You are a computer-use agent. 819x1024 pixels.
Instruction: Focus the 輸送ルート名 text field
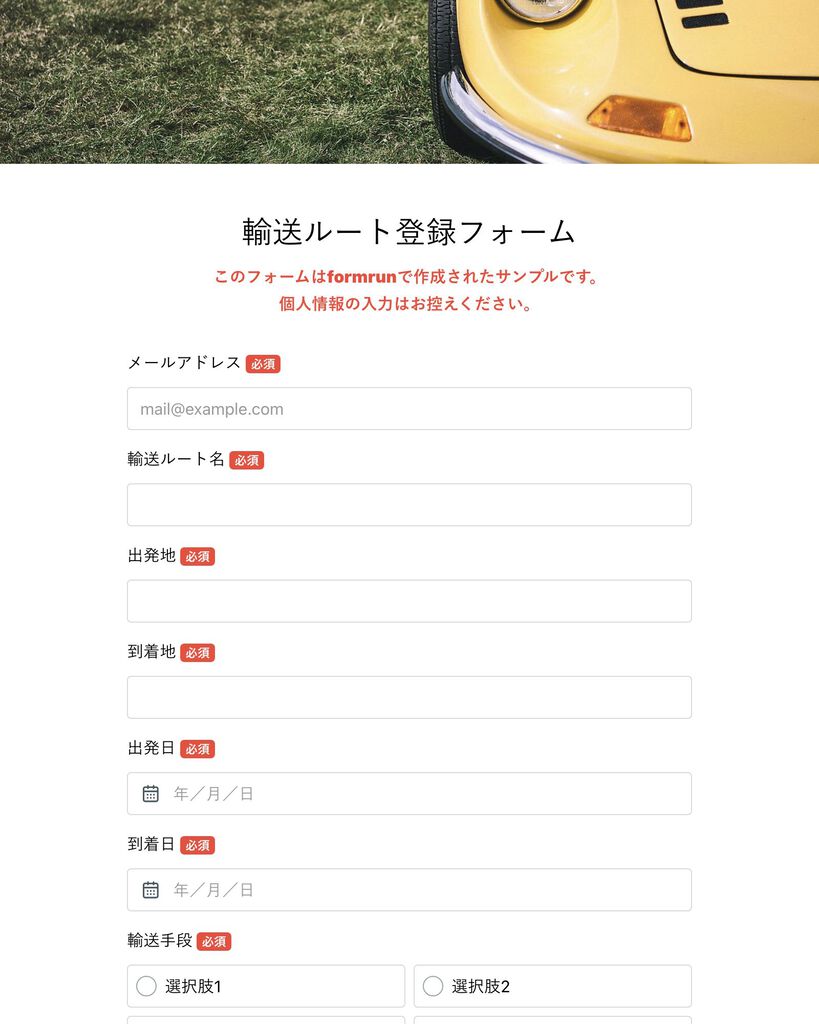[x=409, y=505]
